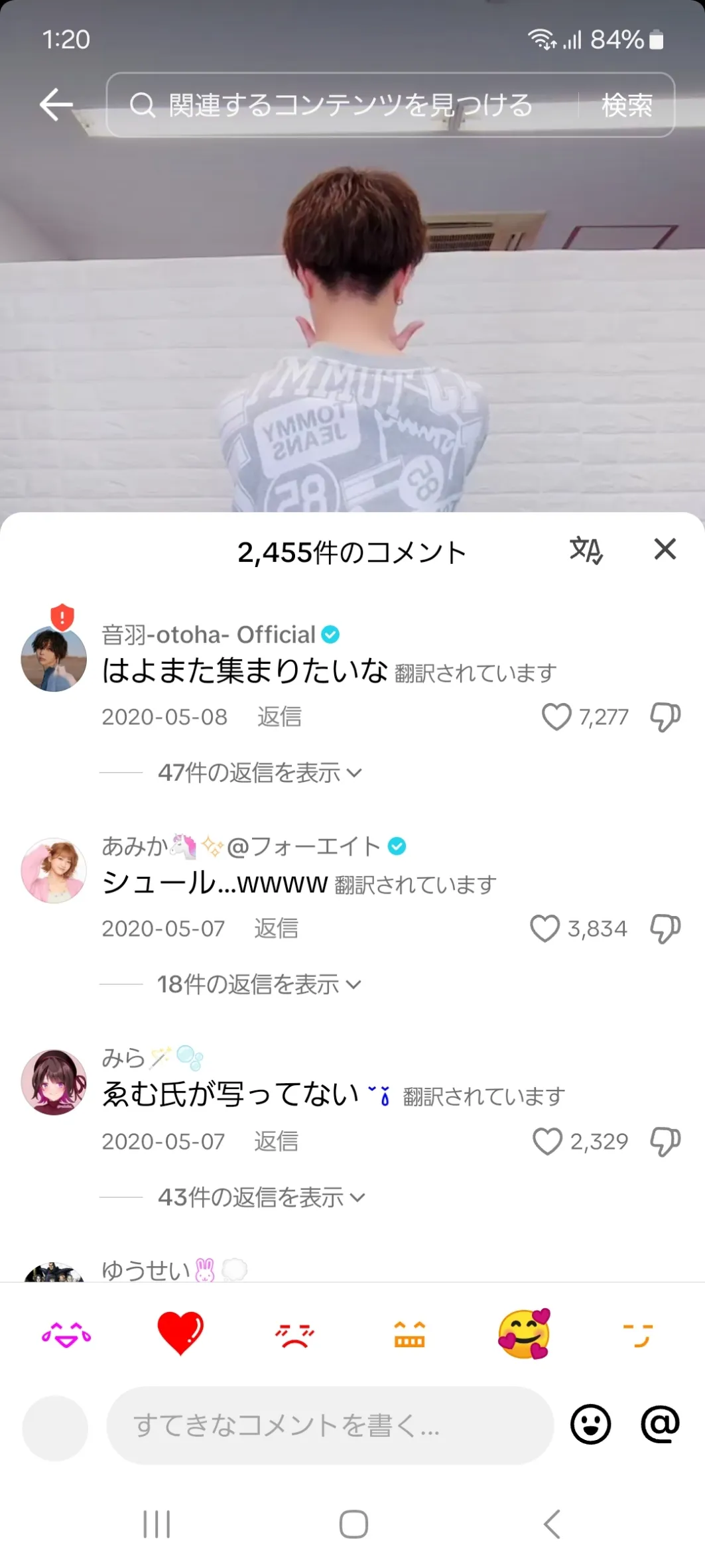Like 音羽-otoha- Official's comment
The width and height of the screenshot is (705, 1568).
tap(556, 716)
